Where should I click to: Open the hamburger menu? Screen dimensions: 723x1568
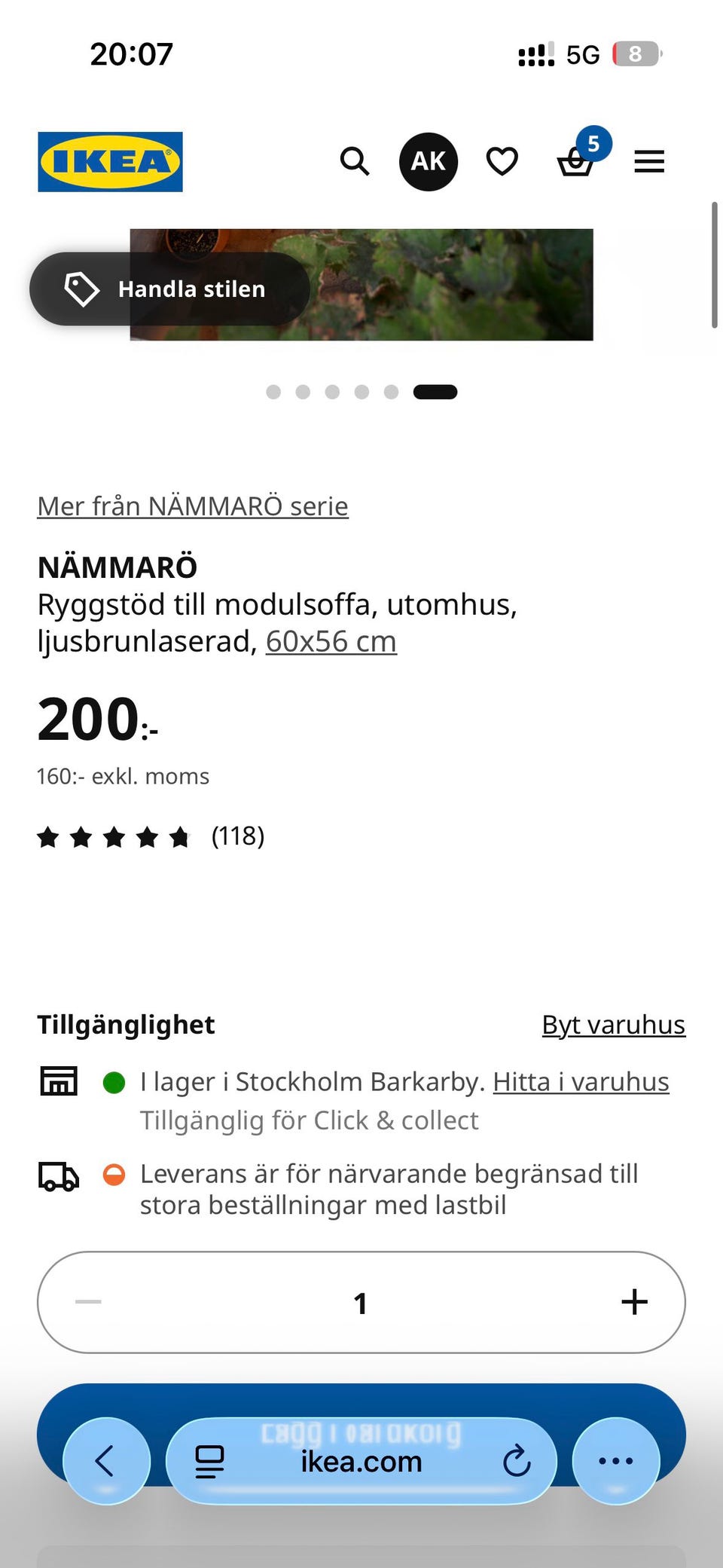click(649, 161)
